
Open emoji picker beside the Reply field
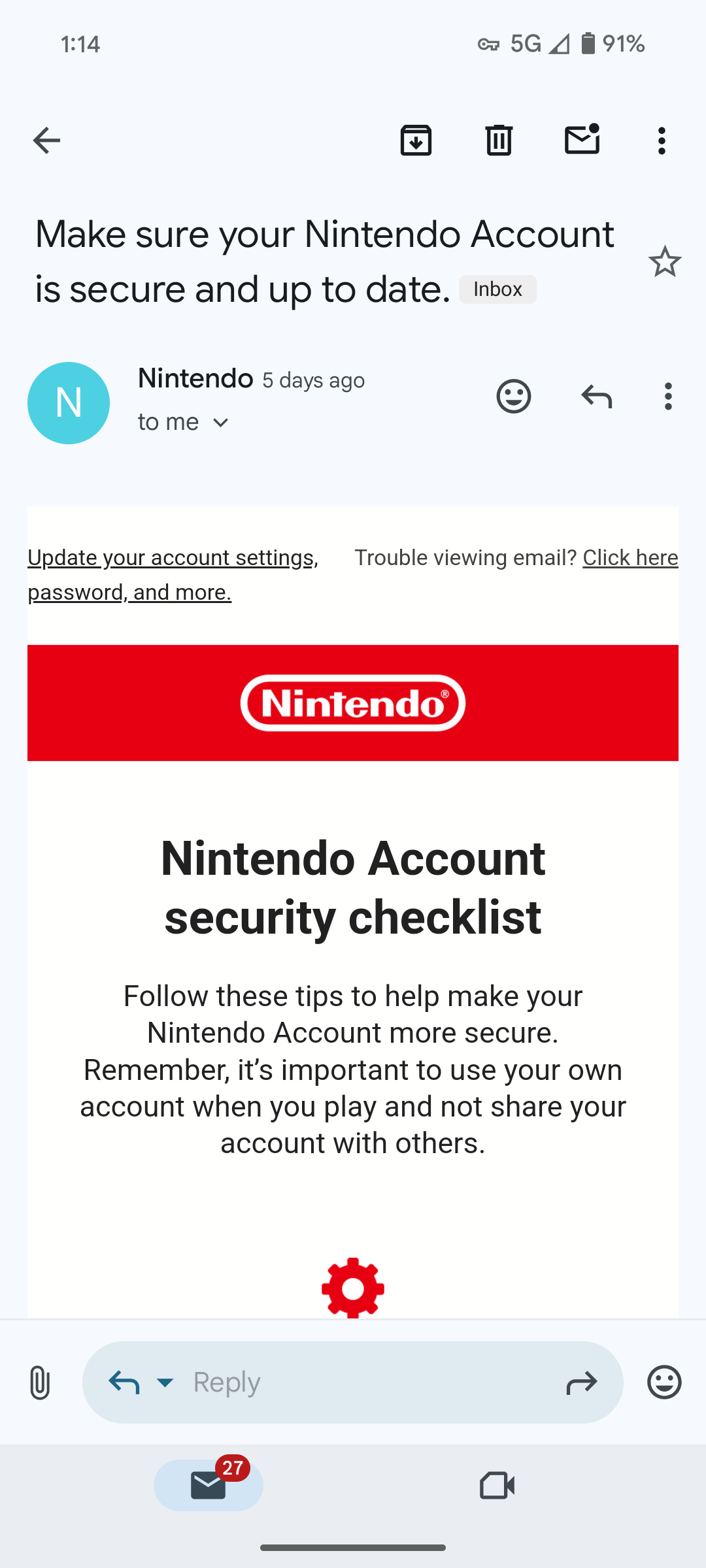(x=664, y=1382)
